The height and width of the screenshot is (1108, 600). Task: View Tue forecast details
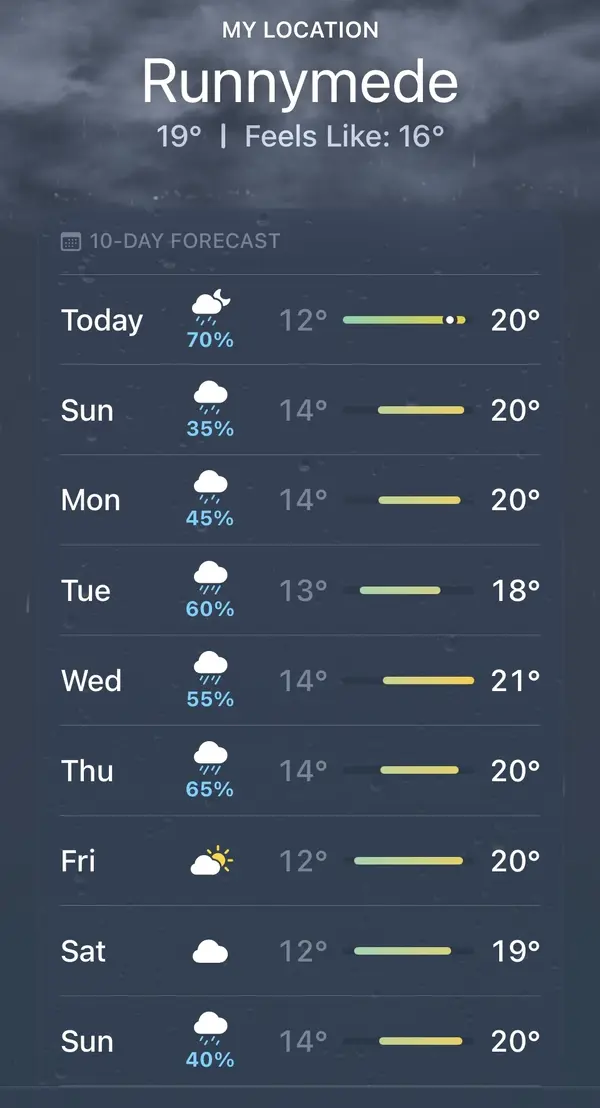tap(300, 590)
